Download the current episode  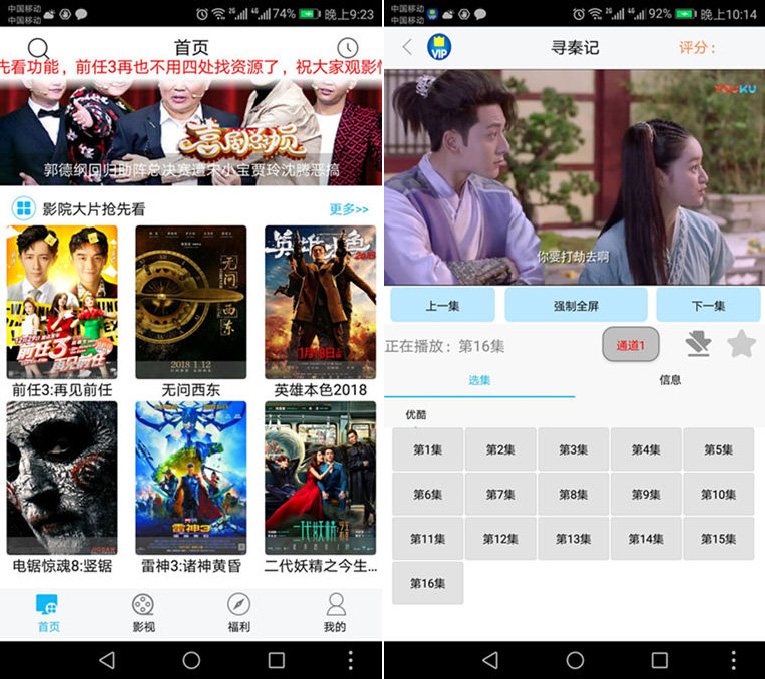pos(698,345)
